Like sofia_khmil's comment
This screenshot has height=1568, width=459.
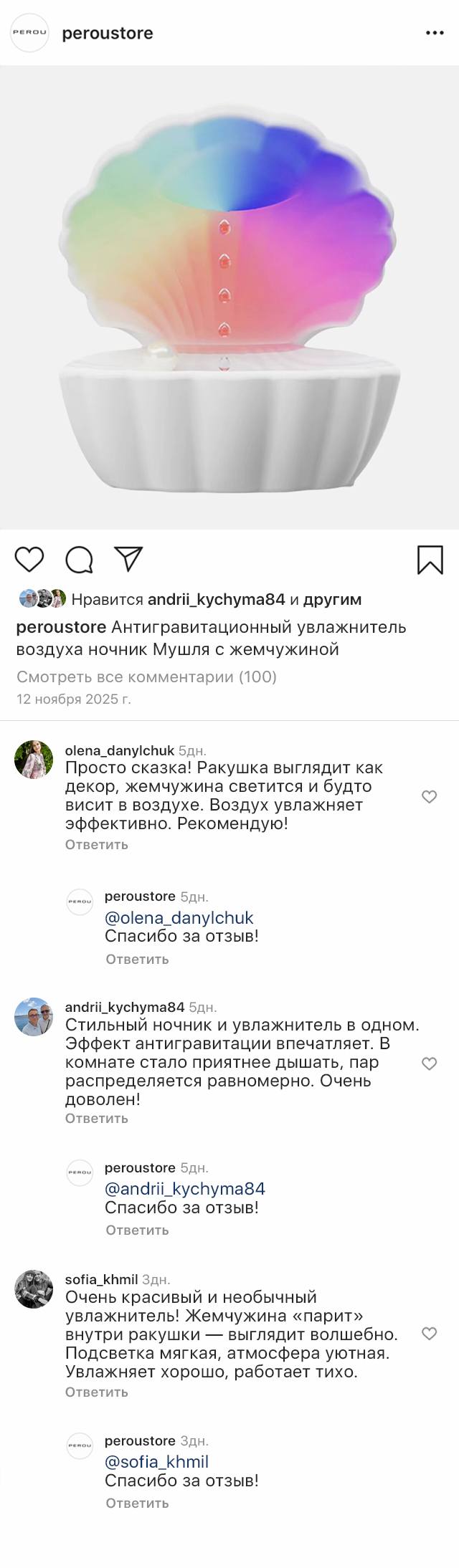coord(429,1333)
